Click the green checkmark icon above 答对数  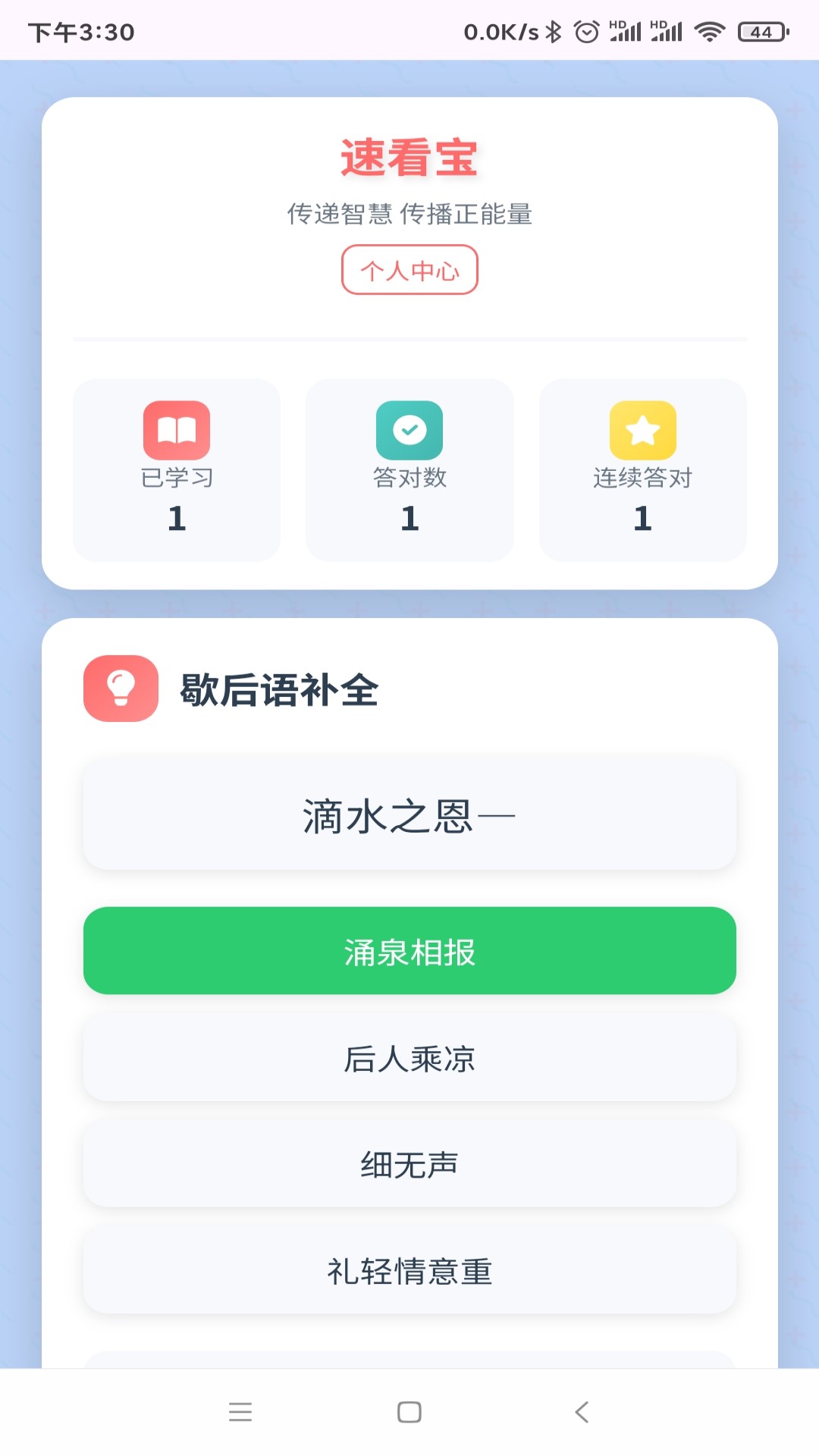pyautogui.click(x=409, y=431)
